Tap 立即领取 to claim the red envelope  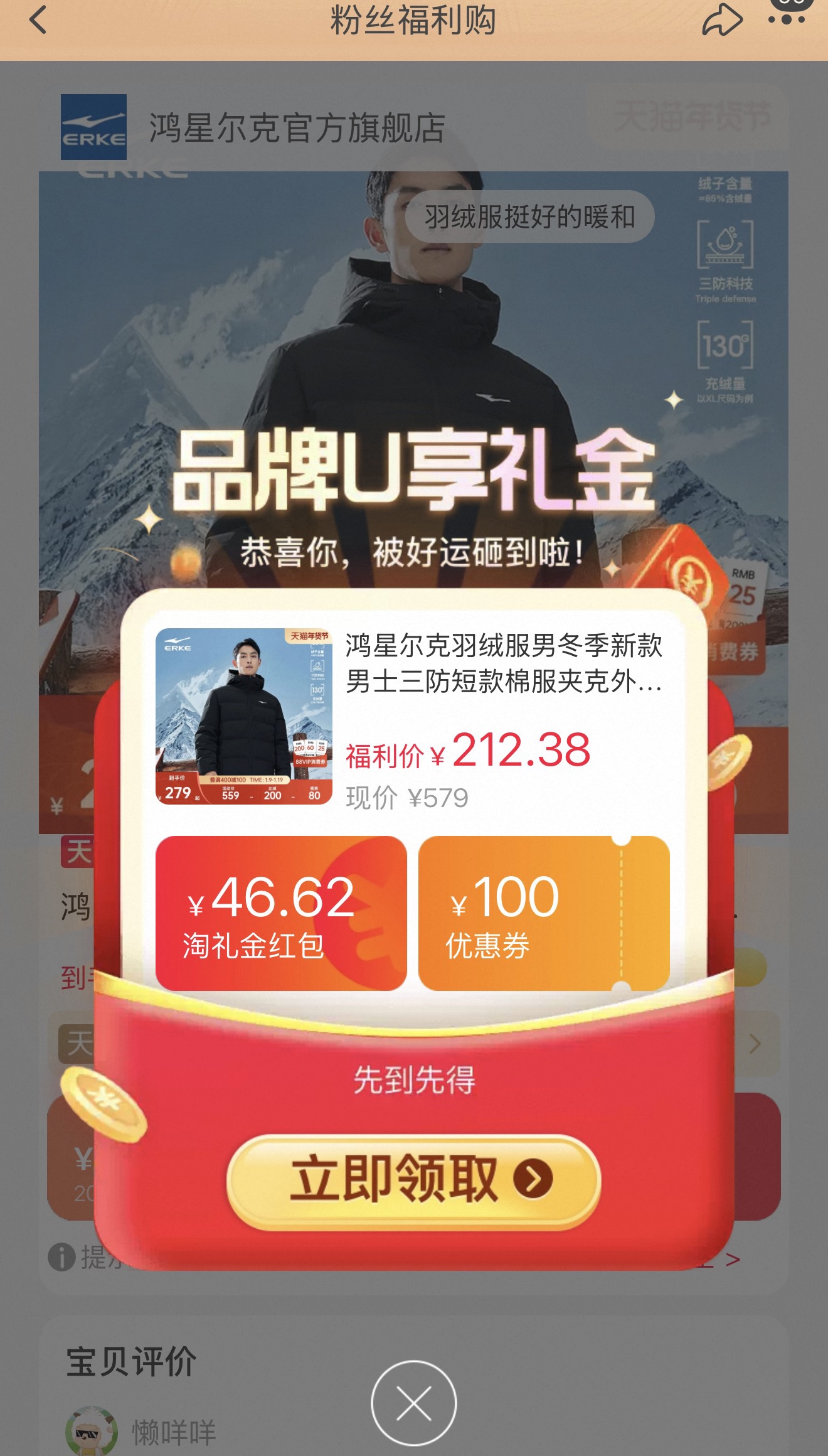(413, 1181)
